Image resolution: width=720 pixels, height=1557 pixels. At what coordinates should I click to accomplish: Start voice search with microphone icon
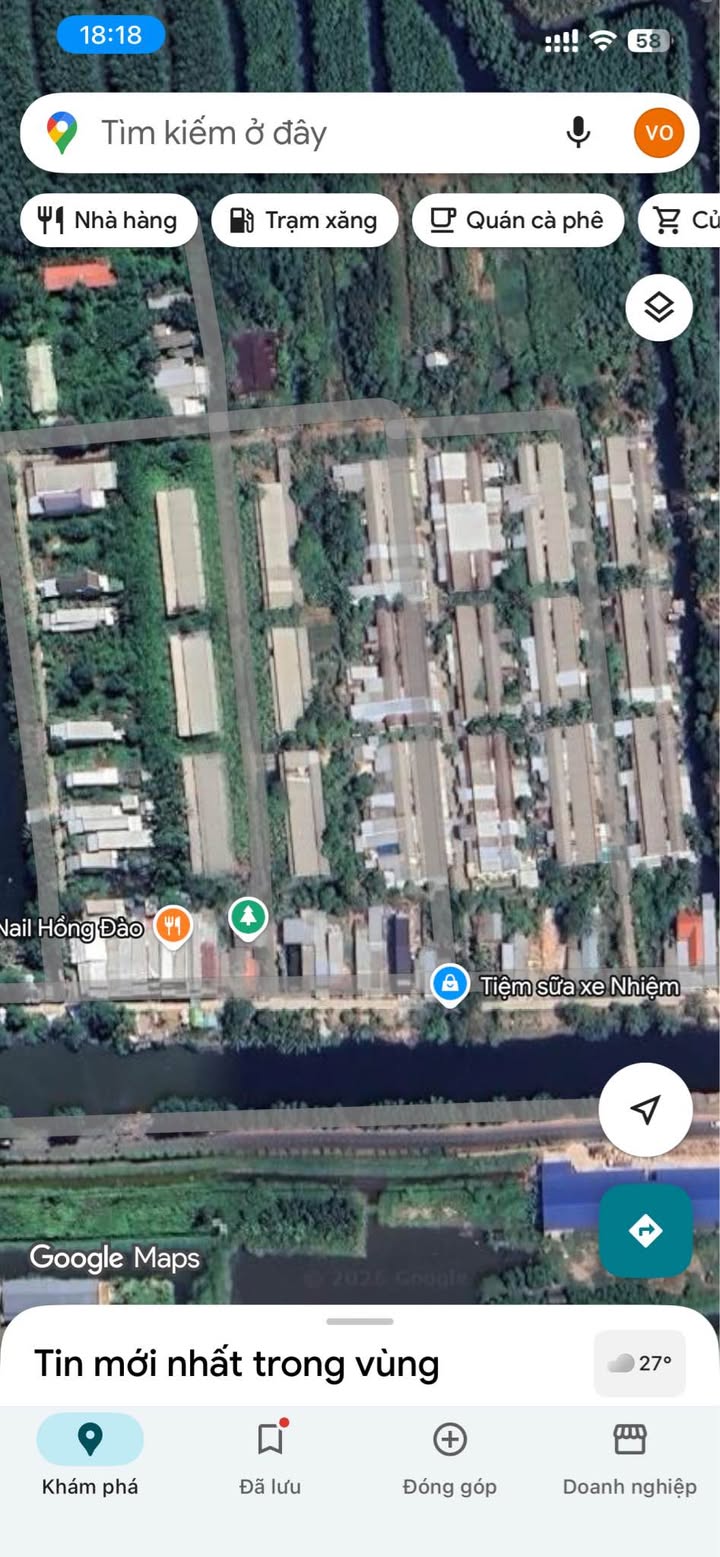pyautogui.click(x=578, y=133)
